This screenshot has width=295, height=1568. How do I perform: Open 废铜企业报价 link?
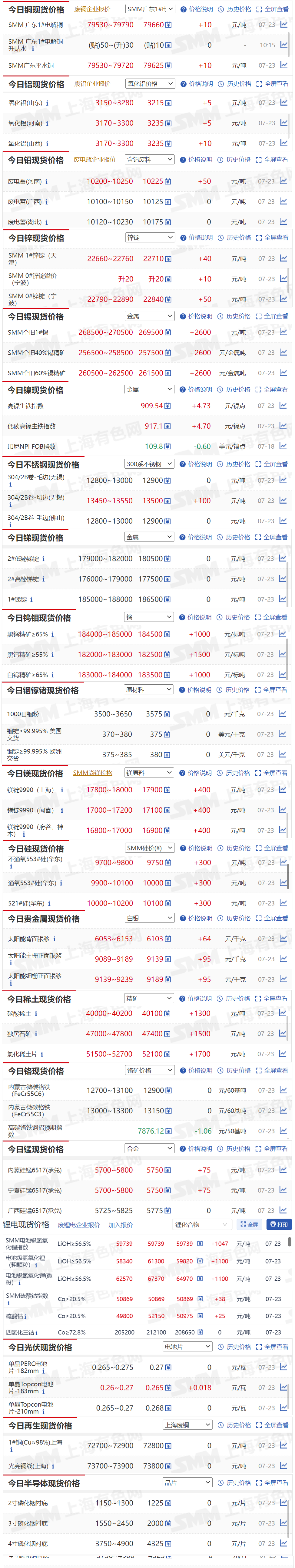coord(92,9)
